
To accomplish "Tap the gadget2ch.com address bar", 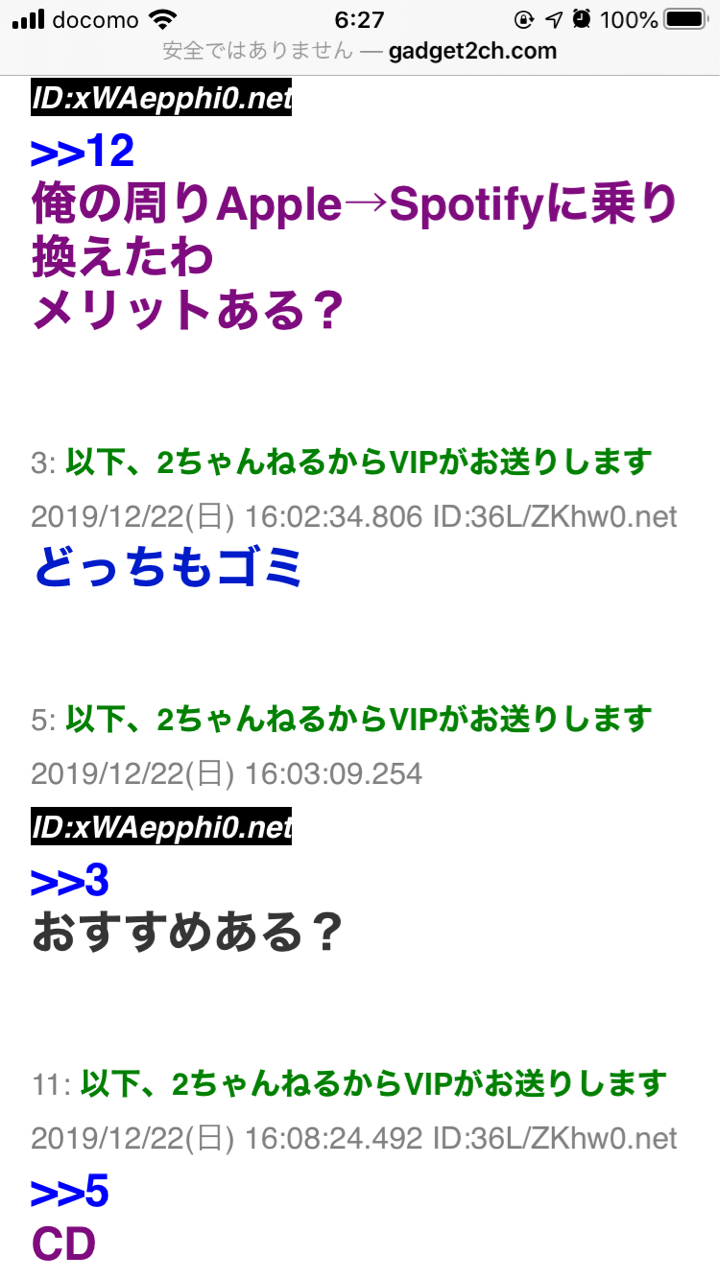I will coord(360,51).
